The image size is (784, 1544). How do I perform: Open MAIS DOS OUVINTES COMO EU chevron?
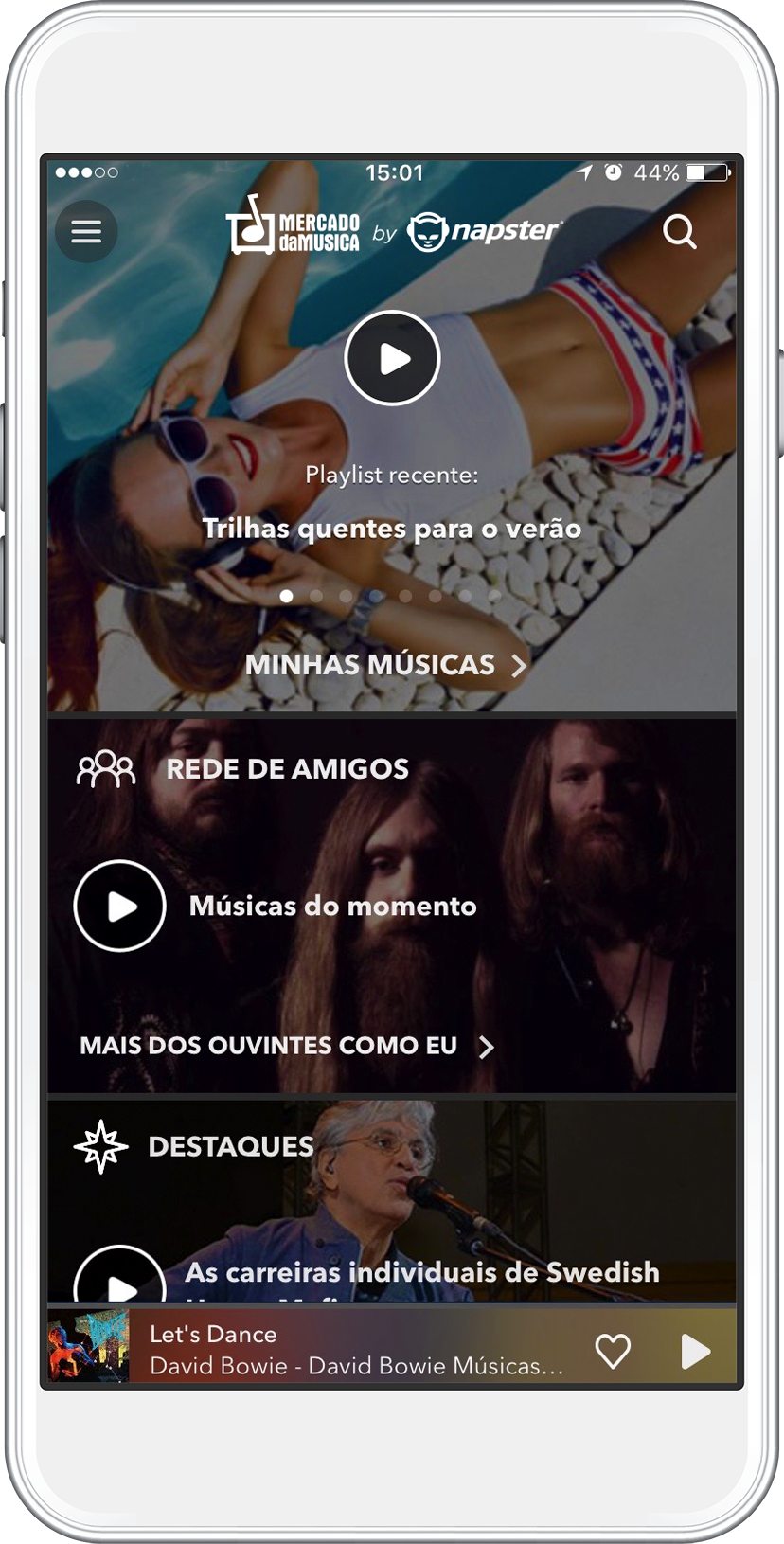point(487,1046)
